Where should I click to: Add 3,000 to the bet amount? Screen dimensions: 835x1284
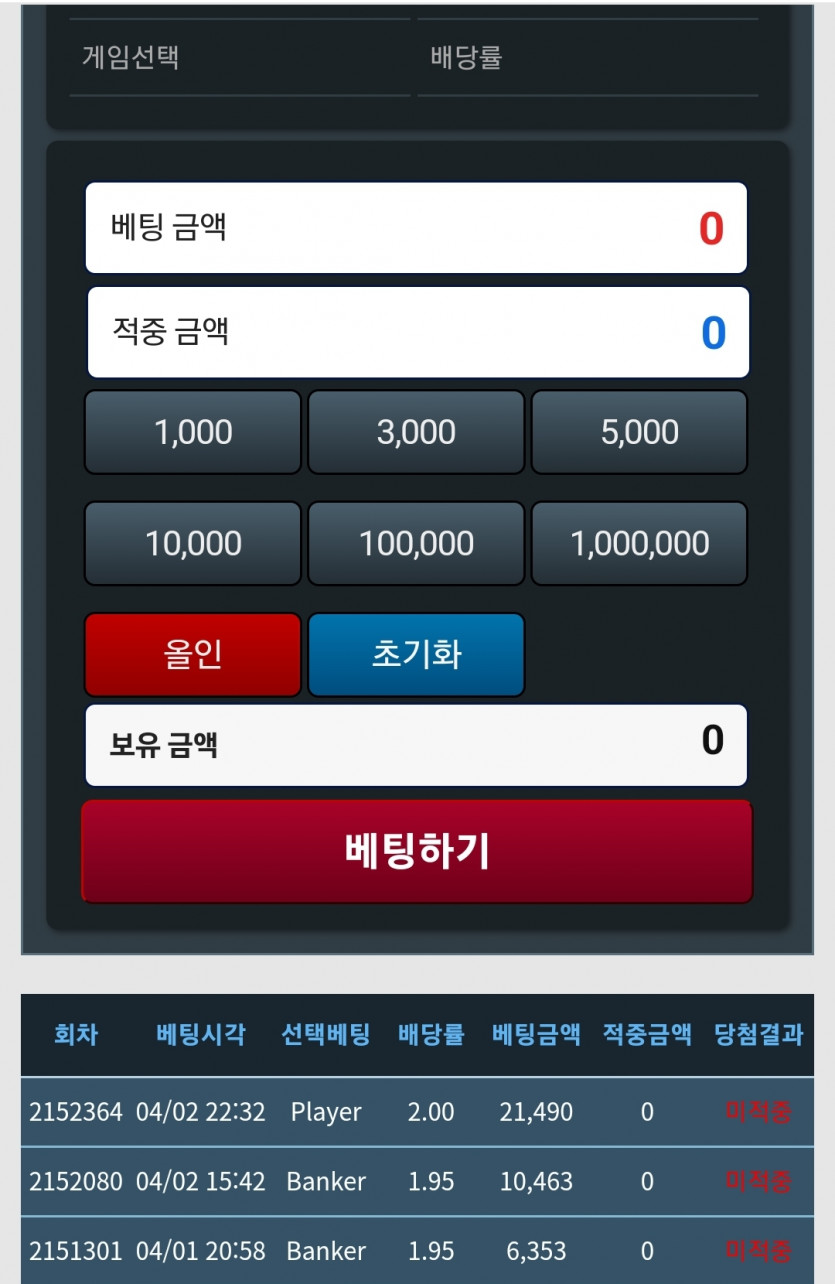pos(416,432)
